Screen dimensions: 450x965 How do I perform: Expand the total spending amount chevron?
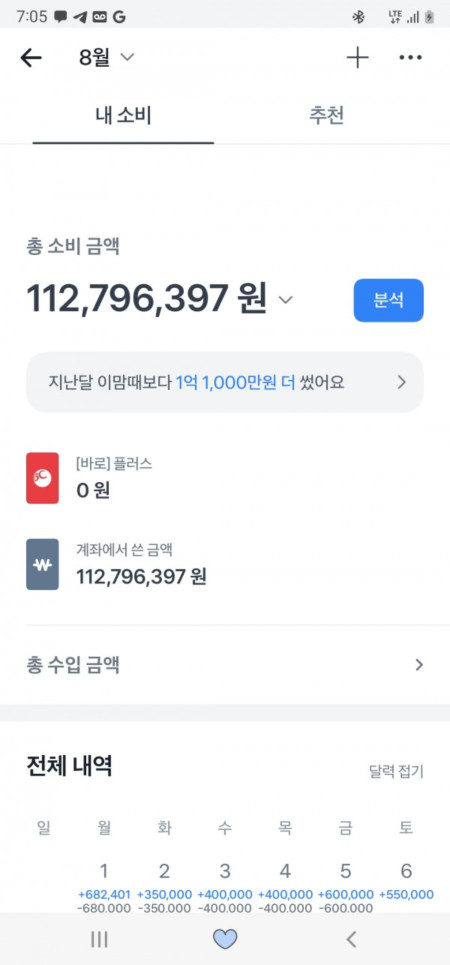point(286,300)
